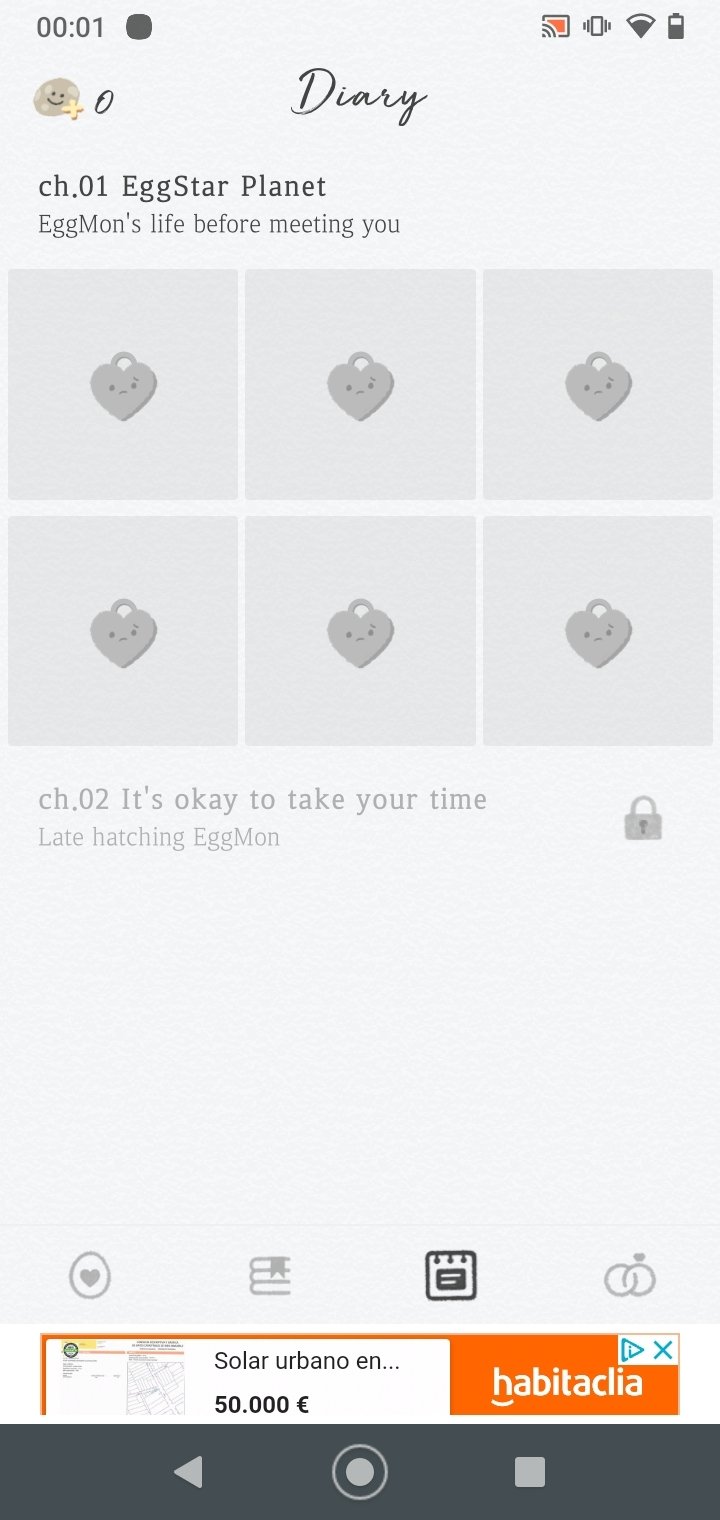This screenshot has width=720, height=1520.
Task: Switch to the books collection tab
Action: 270,1276
